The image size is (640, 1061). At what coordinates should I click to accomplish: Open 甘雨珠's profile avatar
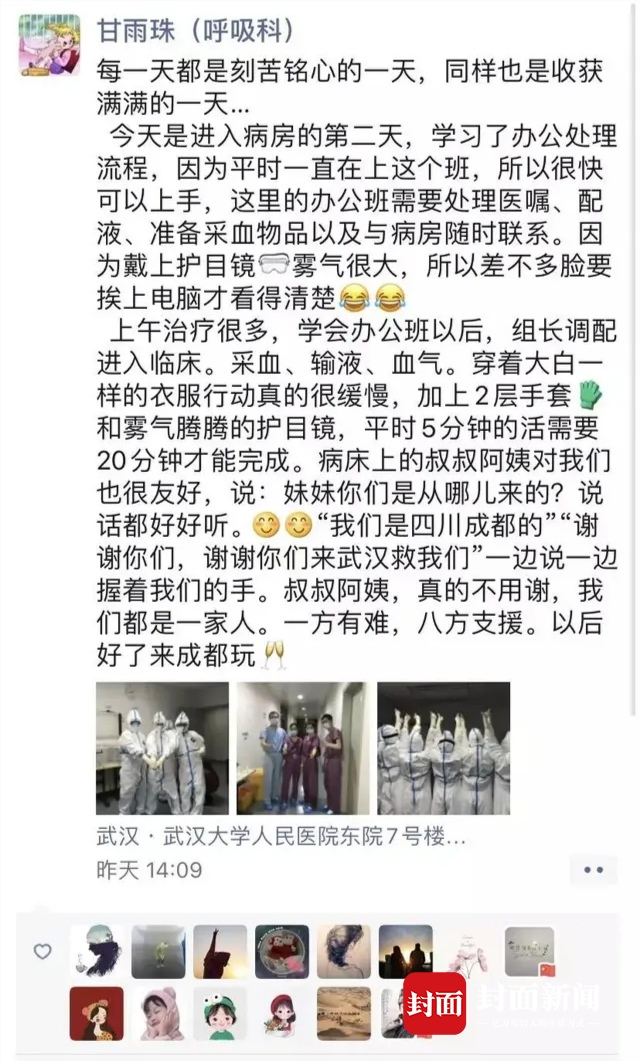(x=49, y=45)
